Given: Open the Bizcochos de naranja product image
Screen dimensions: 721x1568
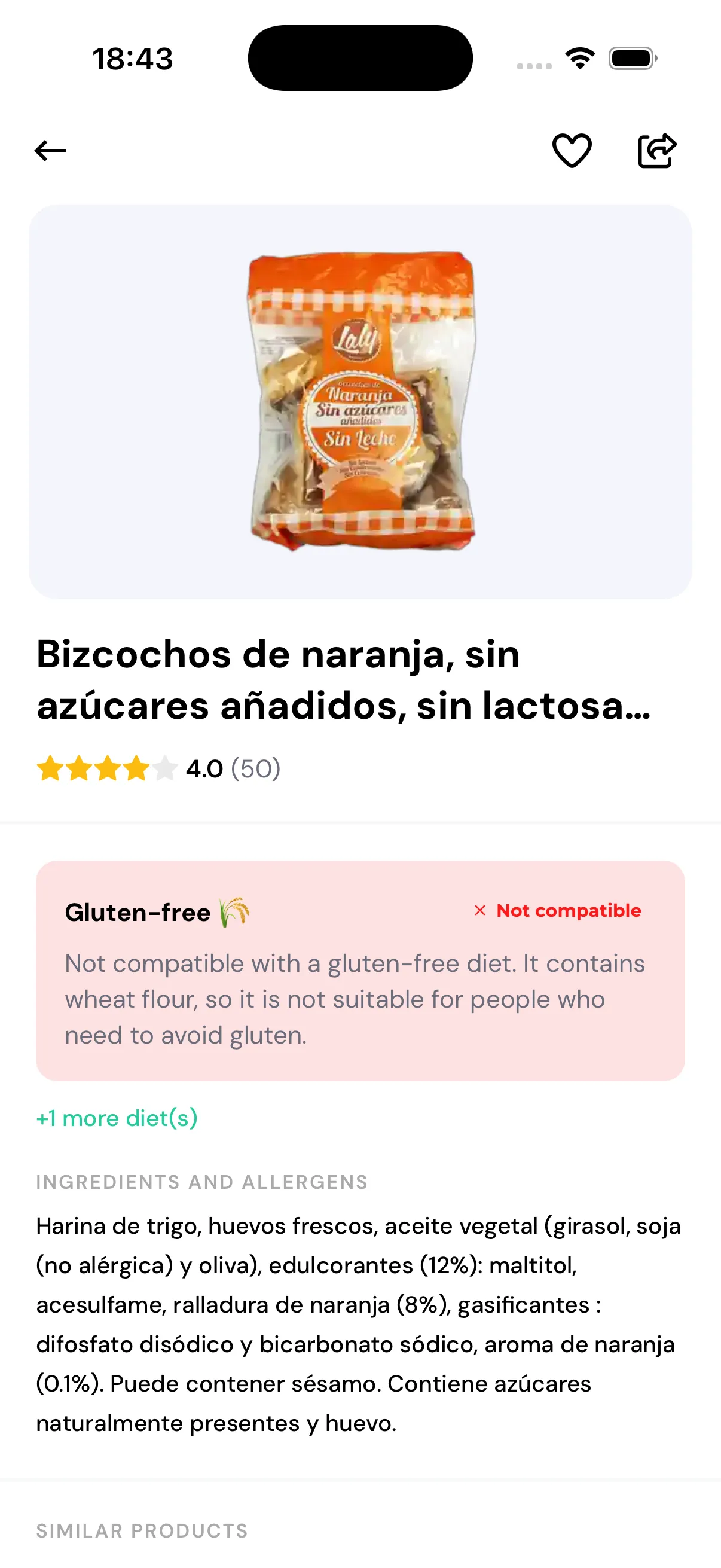Looking at the screenshot, I should [x=361, y=402].
